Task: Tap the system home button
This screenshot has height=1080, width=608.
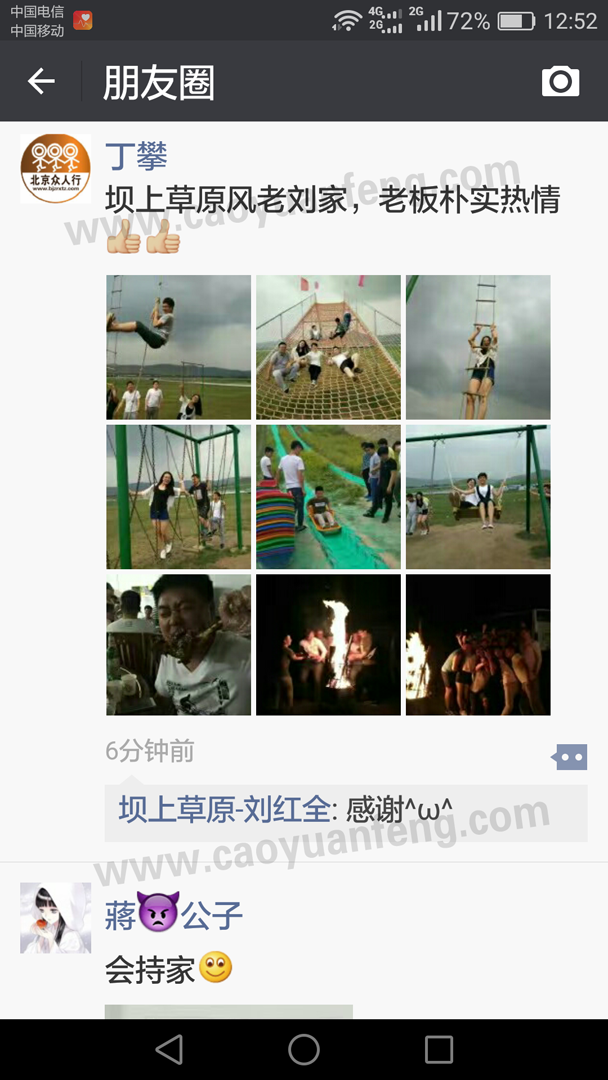Action: pyautogui.click(x=304, y=1049)
